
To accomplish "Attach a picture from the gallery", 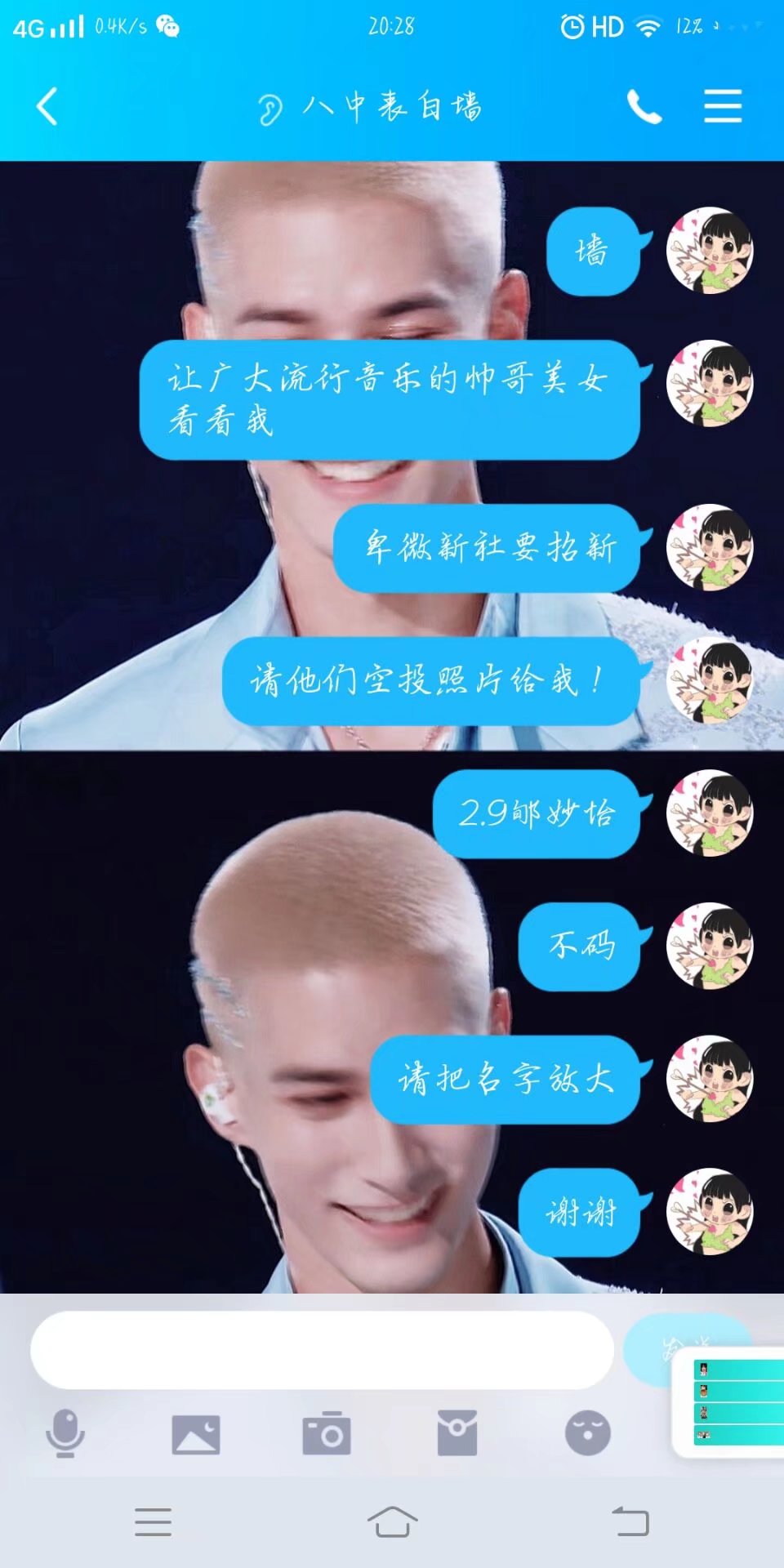I will [196, 1434].
